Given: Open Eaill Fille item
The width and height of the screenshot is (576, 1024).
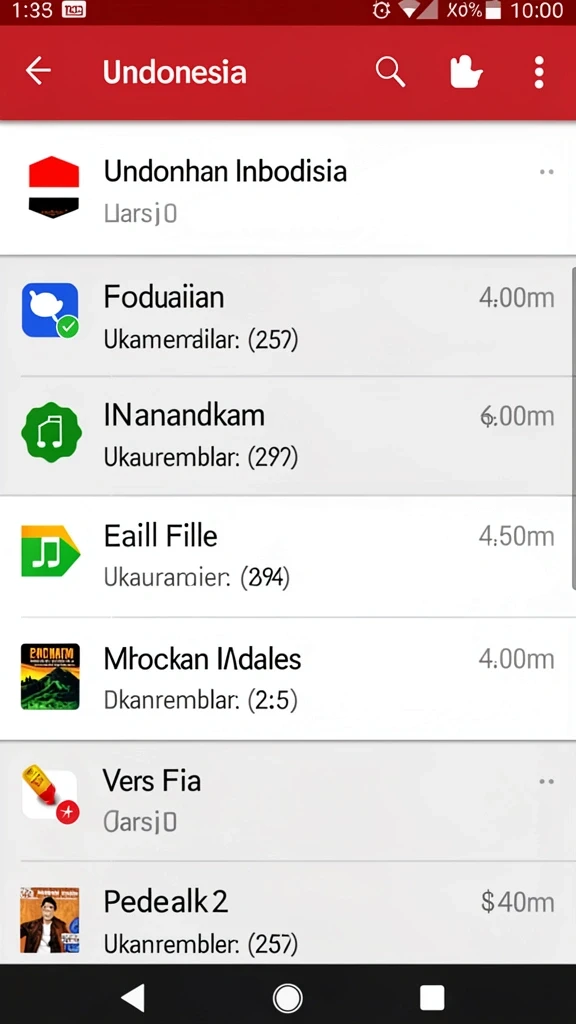Looking at the screenshot, I should 288,556.
